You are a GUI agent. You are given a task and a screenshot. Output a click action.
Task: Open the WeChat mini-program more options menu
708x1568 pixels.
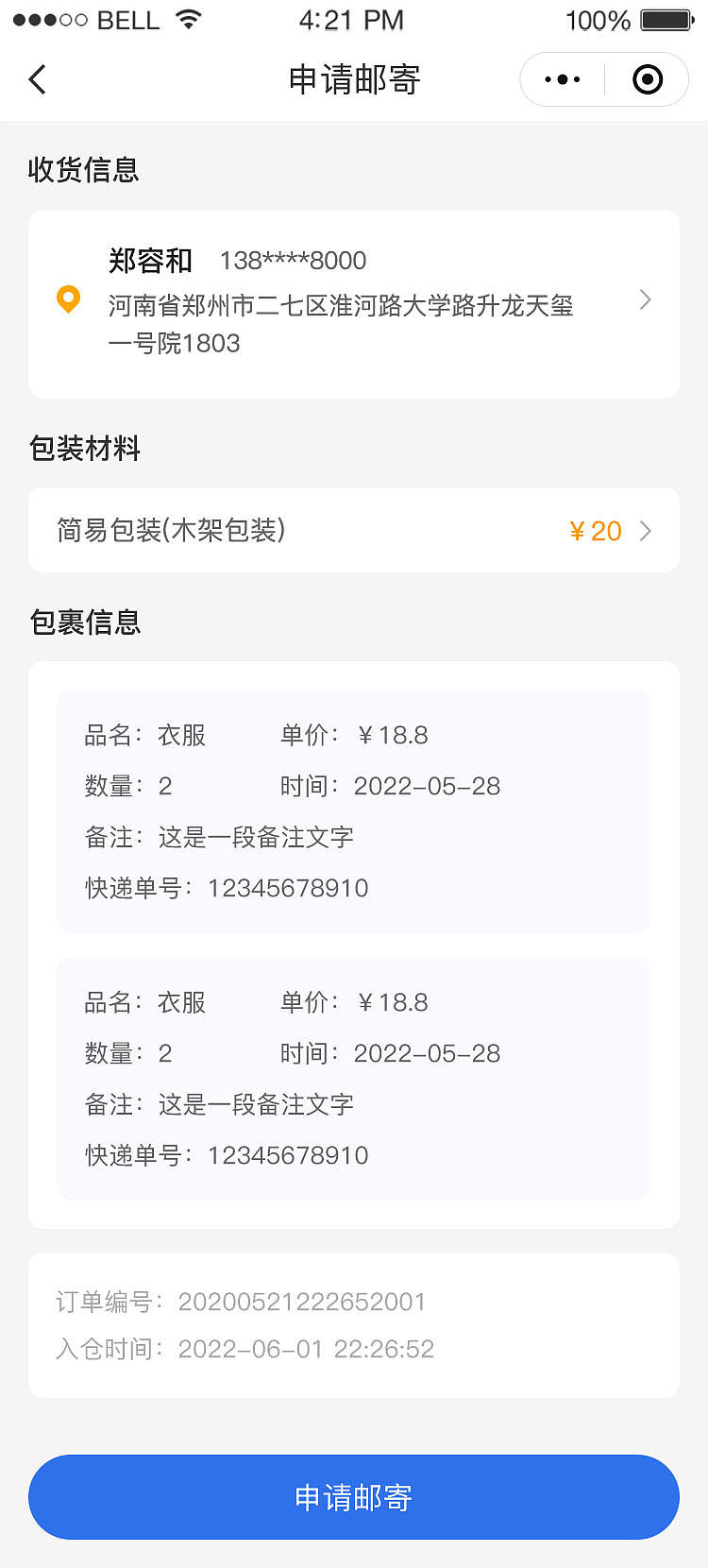(x=561, y=79)
